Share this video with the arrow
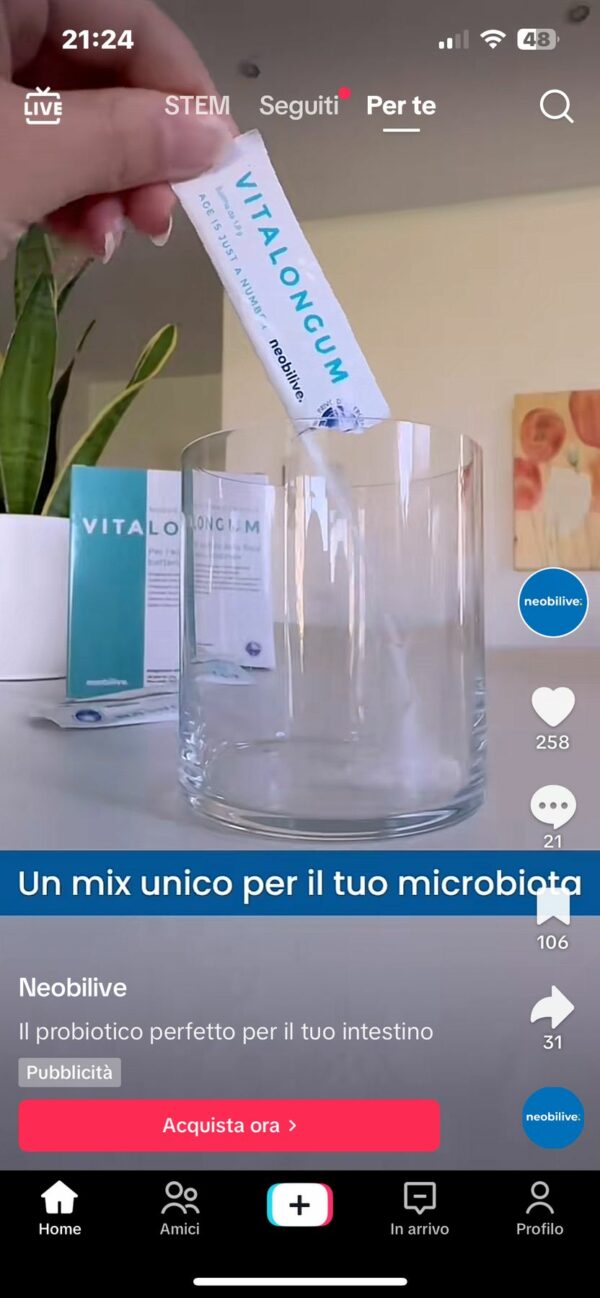The image size is (600, 1298). tap(553, 1008)
